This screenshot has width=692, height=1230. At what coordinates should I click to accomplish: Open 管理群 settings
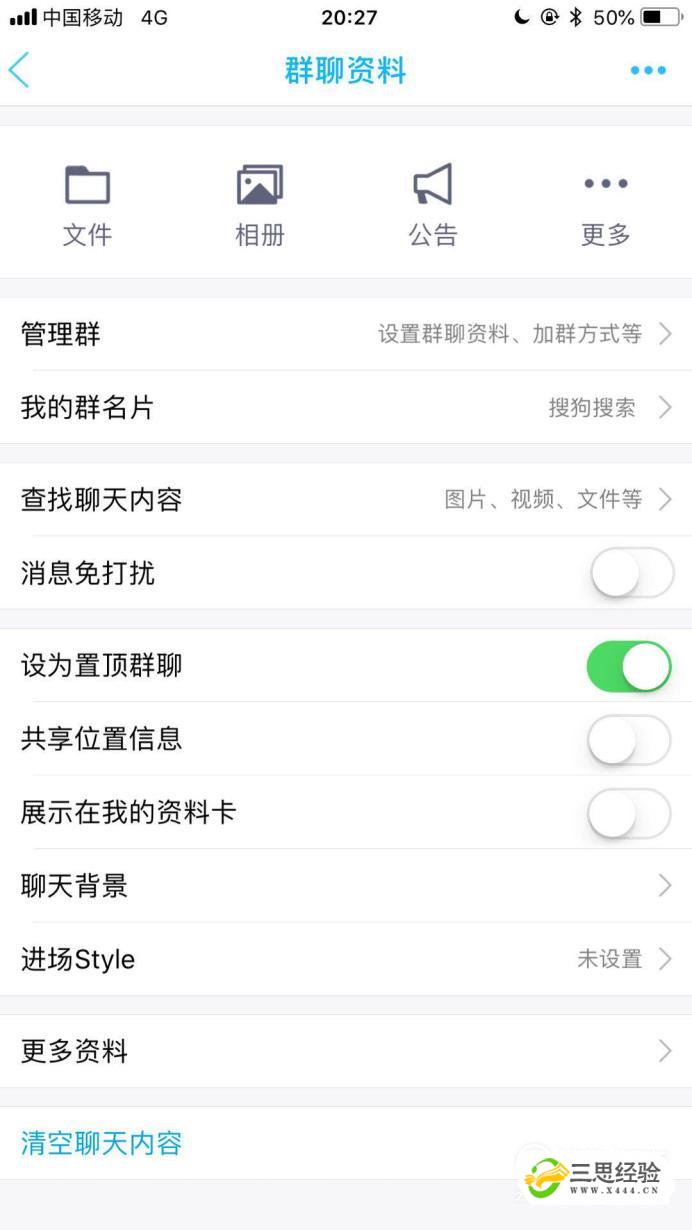(346, 334)
